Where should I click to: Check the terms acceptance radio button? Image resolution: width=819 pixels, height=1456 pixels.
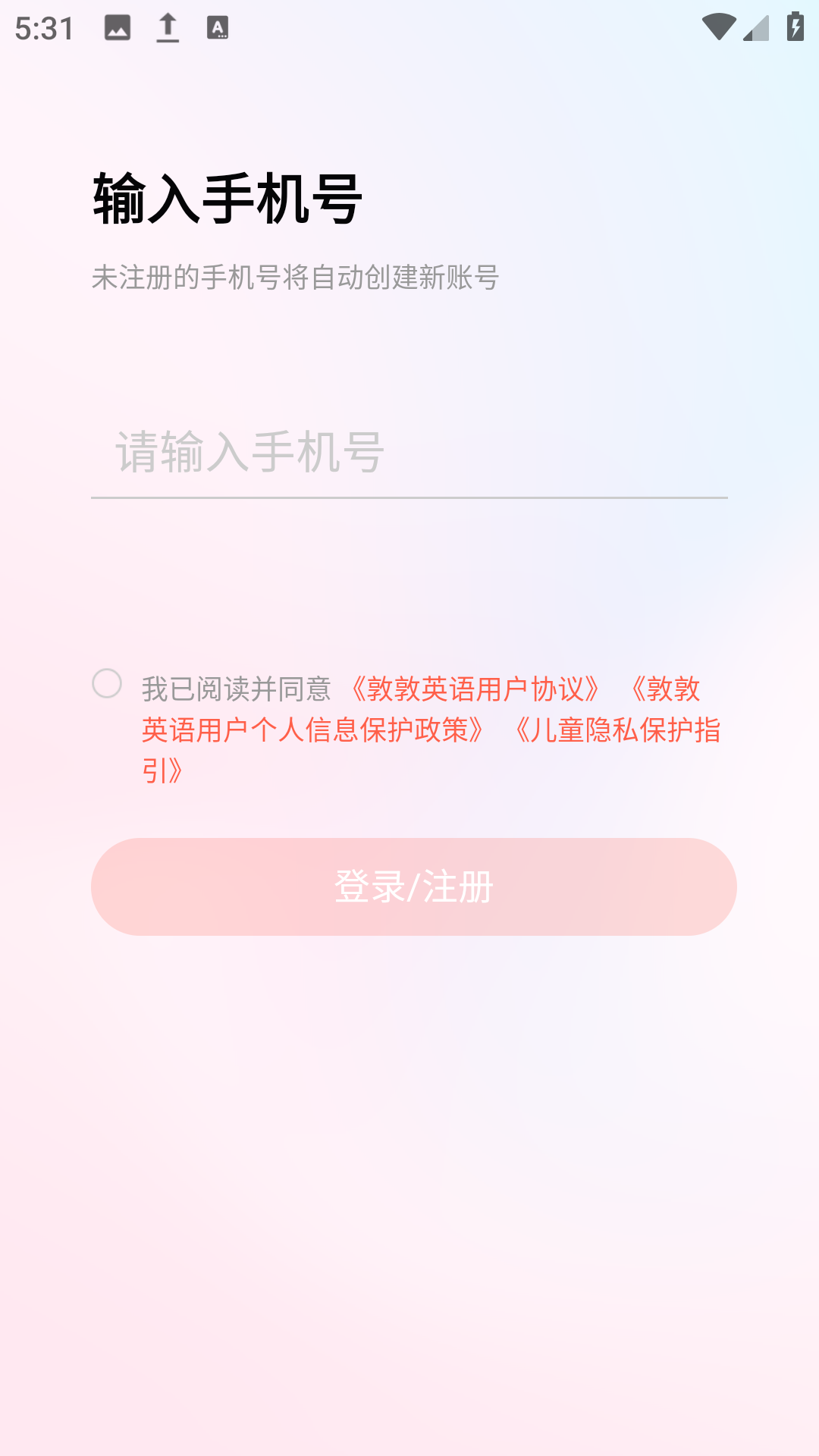(x=108, y=684)
